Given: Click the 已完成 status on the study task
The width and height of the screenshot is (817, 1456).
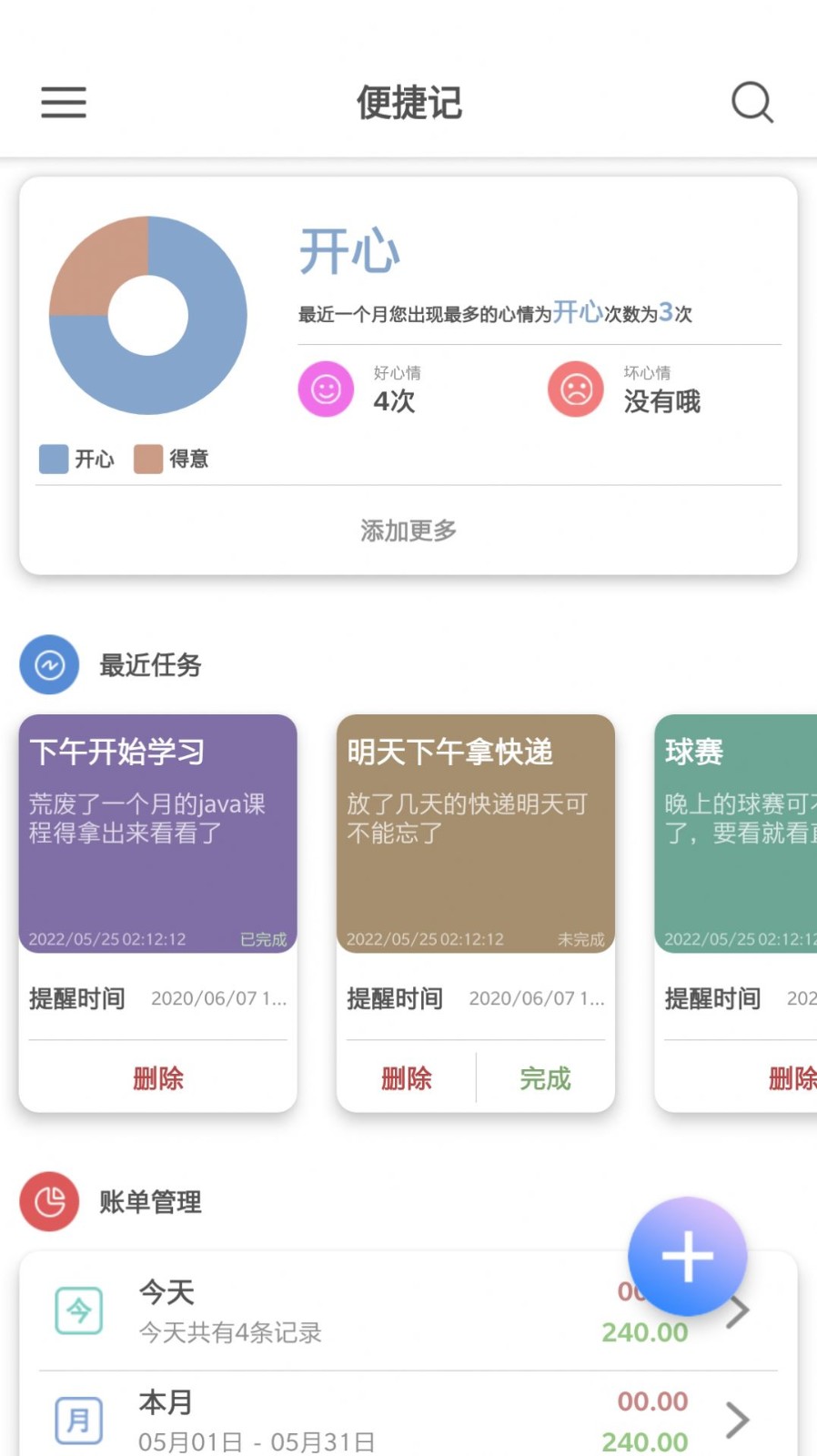Looking at the screenshot, I should tap(263, 939).
